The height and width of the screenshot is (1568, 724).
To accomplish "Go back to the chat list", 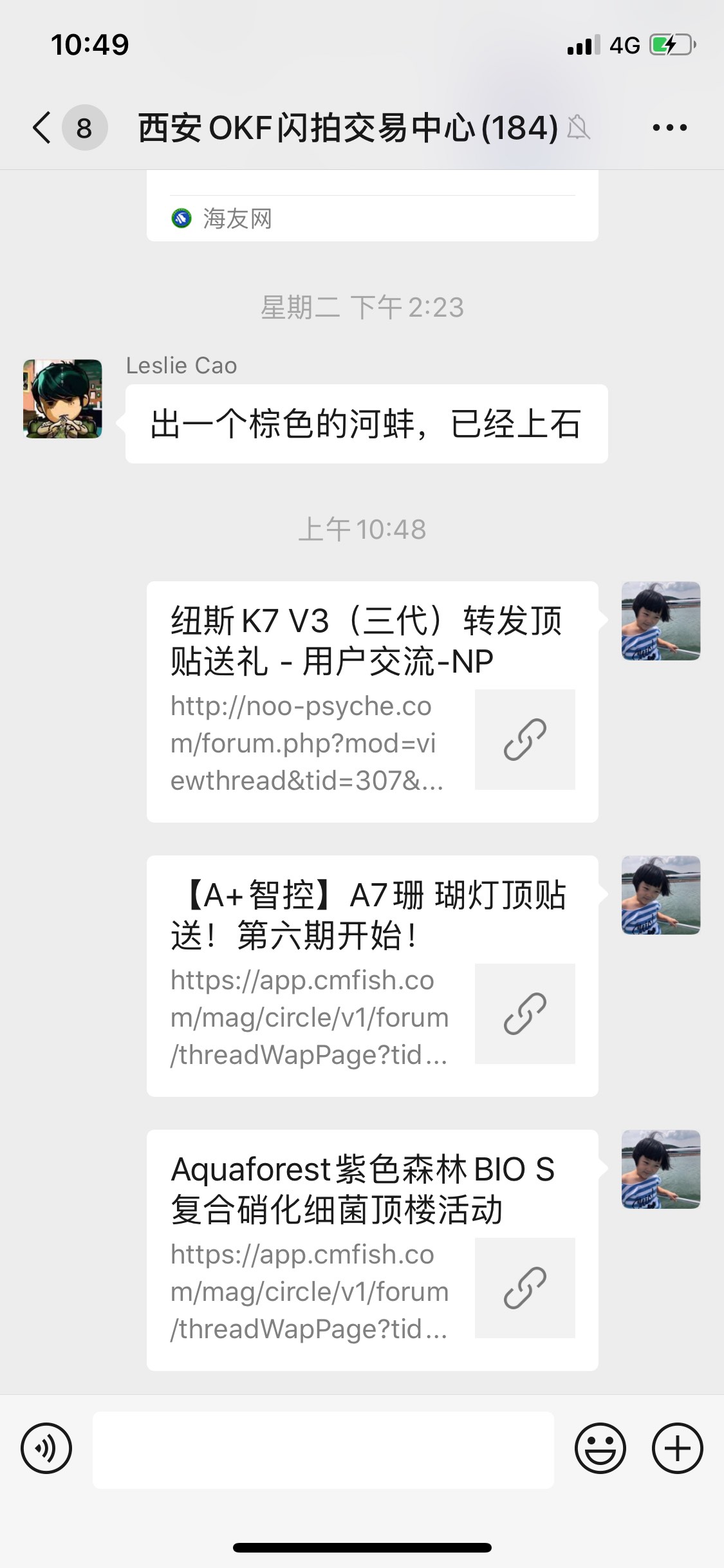I will click(42, 127).
